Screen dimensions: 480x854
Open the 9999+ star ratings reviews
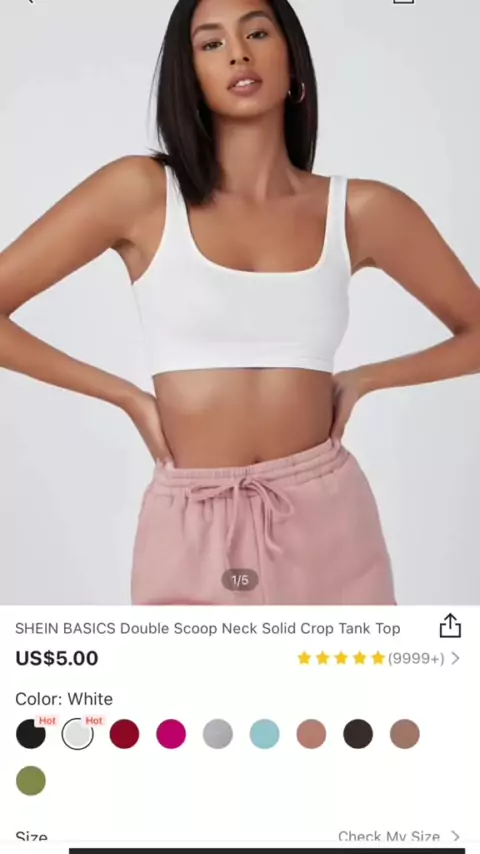pyautogui.click(x=379, y=658)
